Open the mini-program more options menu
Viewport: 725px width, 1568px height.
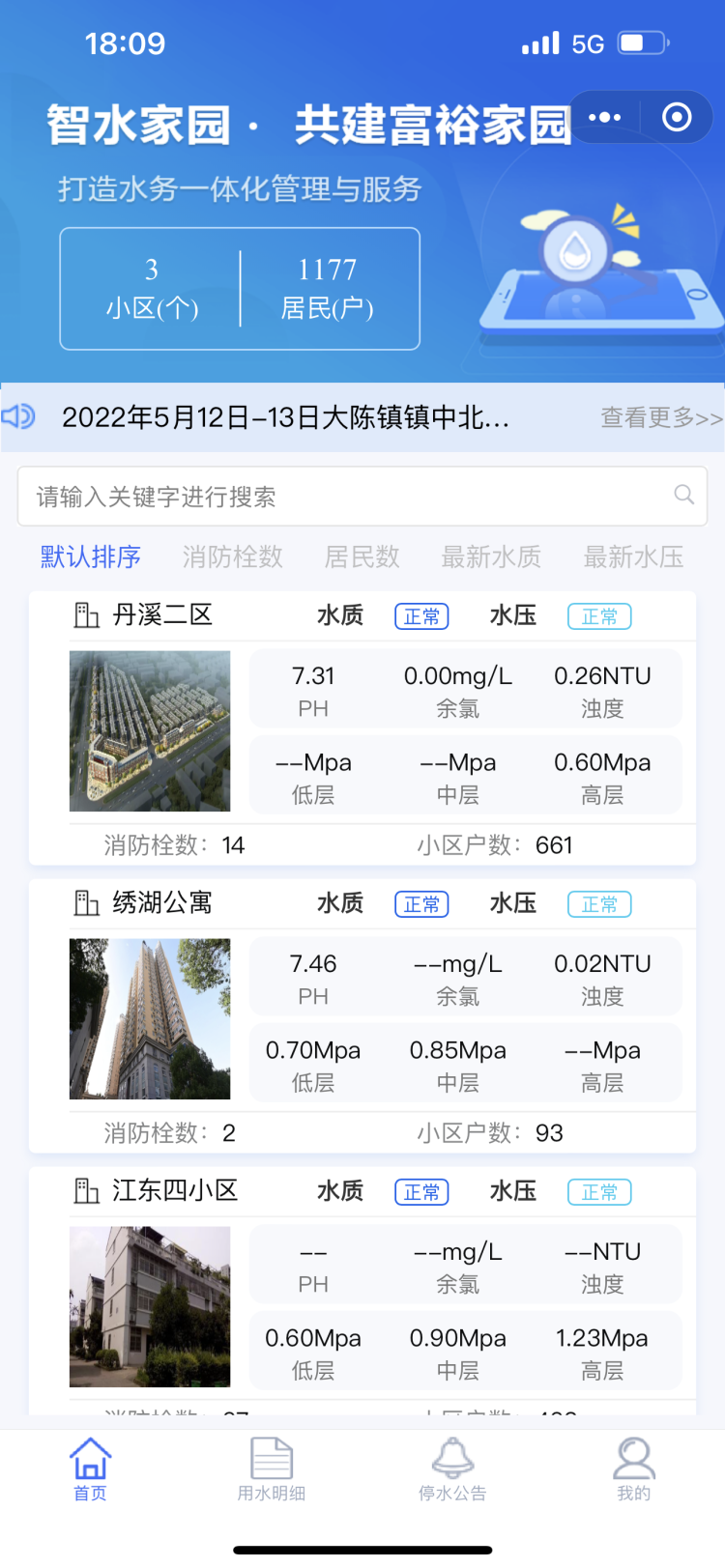point(605,118)
